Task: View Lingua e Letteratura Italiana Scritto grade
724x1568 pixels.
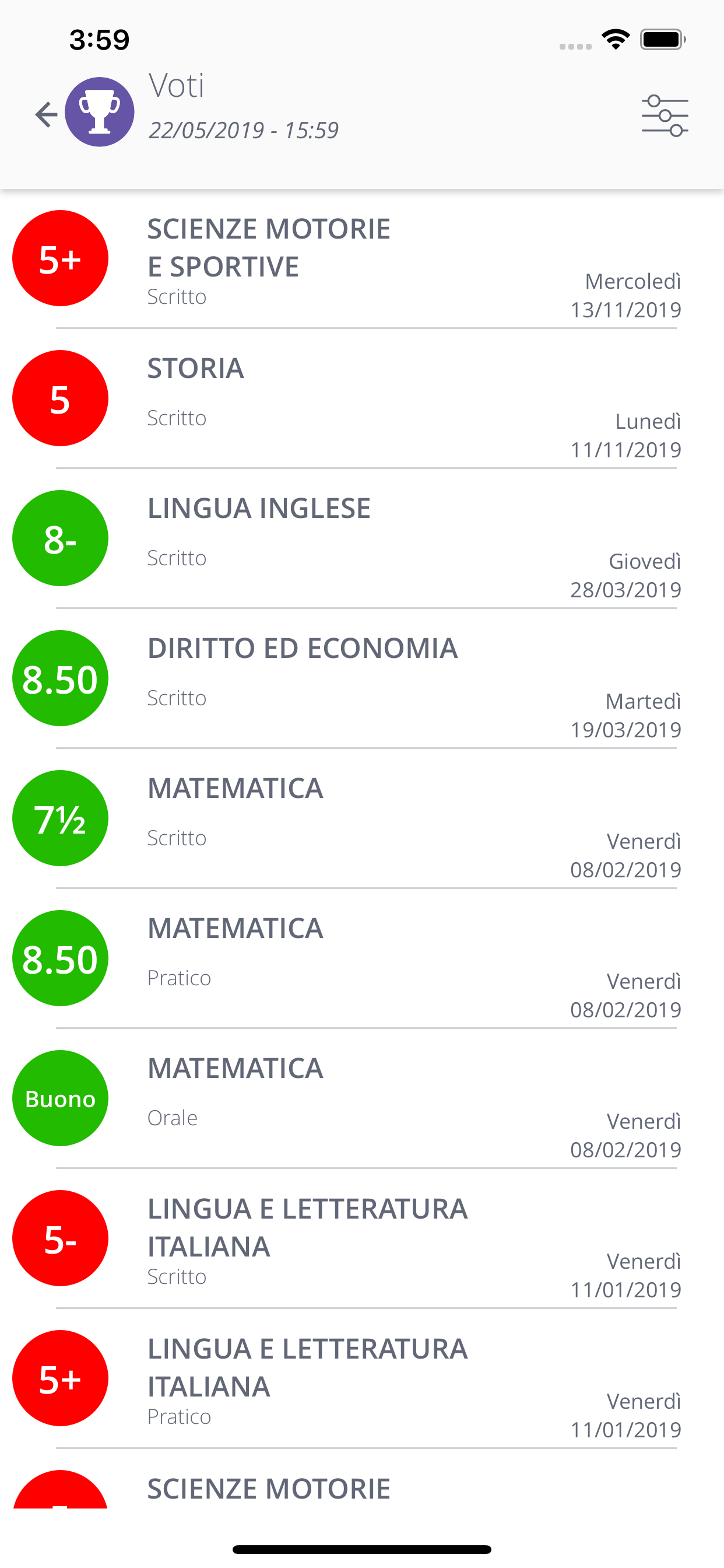Action: tap(362, 1240)
